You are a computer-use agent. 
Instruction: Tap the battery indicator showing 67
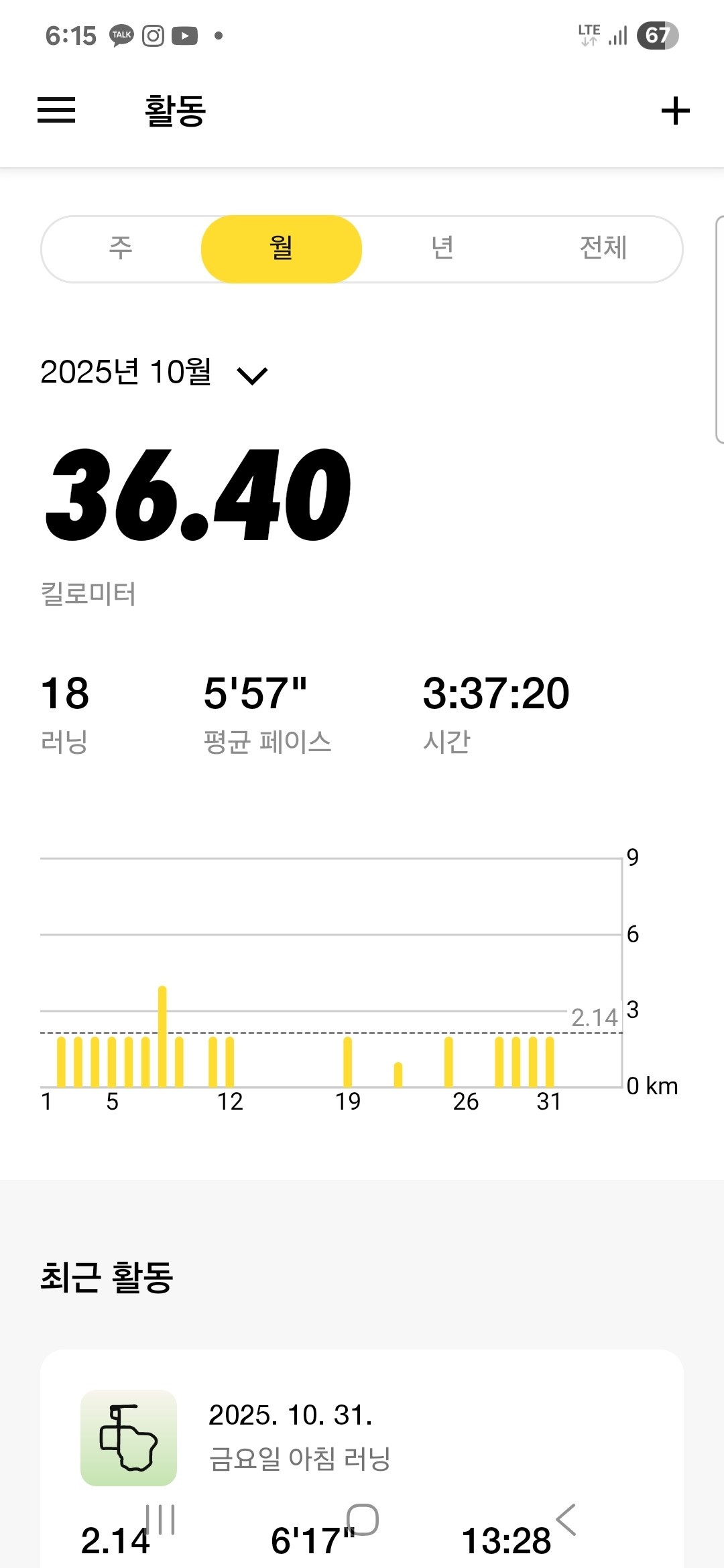point(659,34)
